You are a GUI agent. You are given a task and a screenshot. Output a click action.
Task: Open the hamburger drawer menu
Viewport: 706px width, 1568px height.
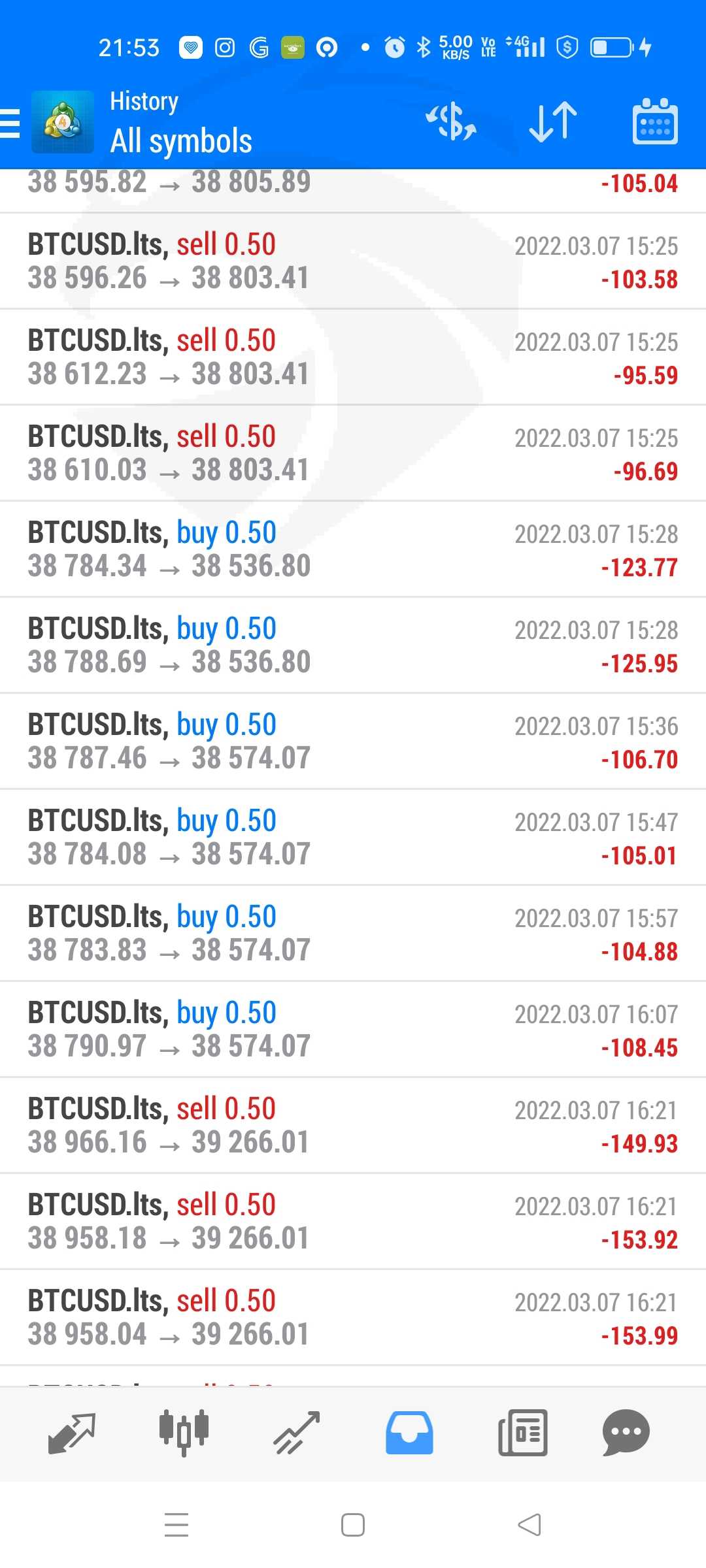10,123
